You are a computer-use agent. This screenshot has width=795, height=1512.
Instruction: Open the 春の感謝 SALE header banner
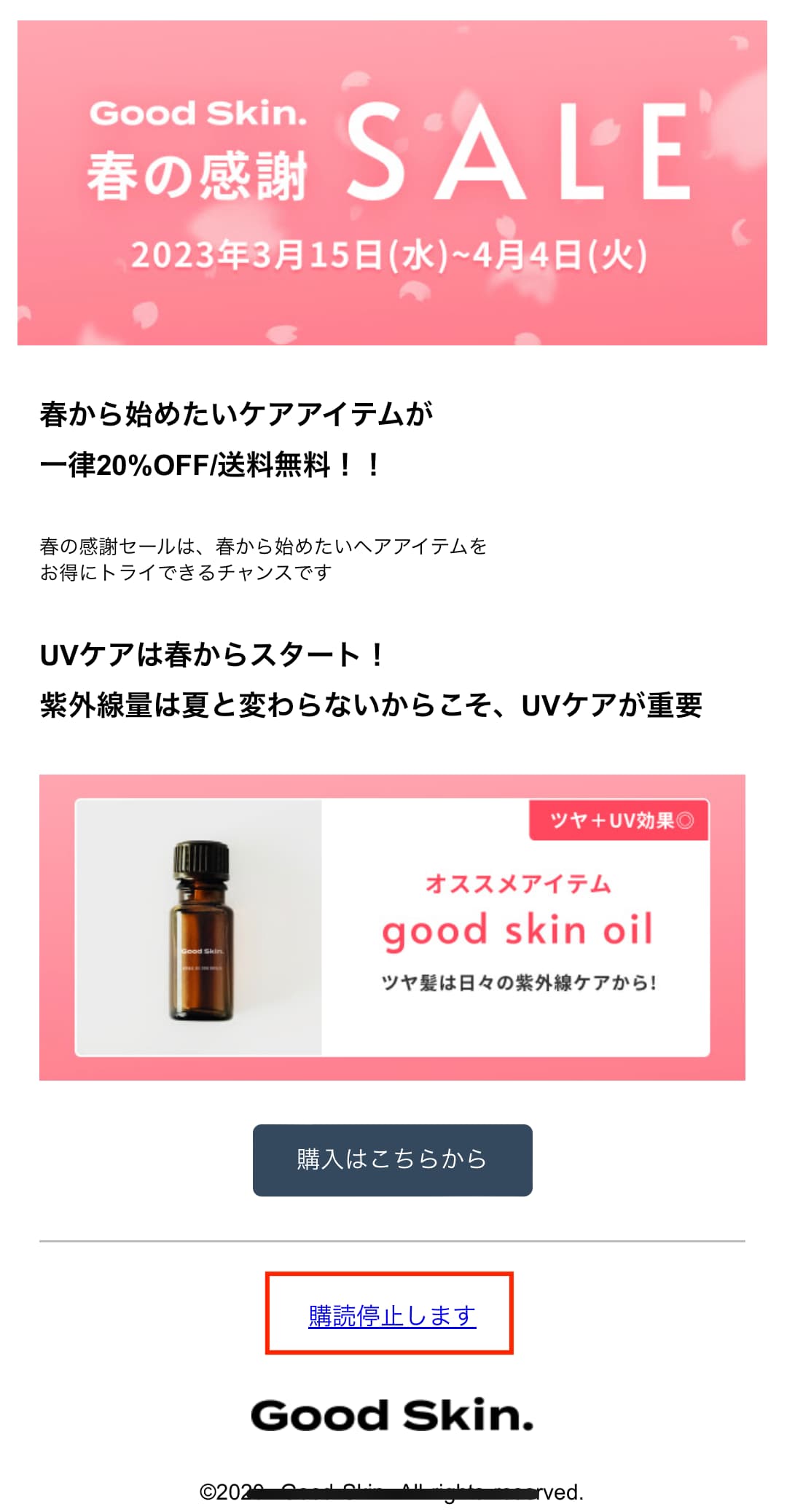pyautogui.click(x=392, y=182)
